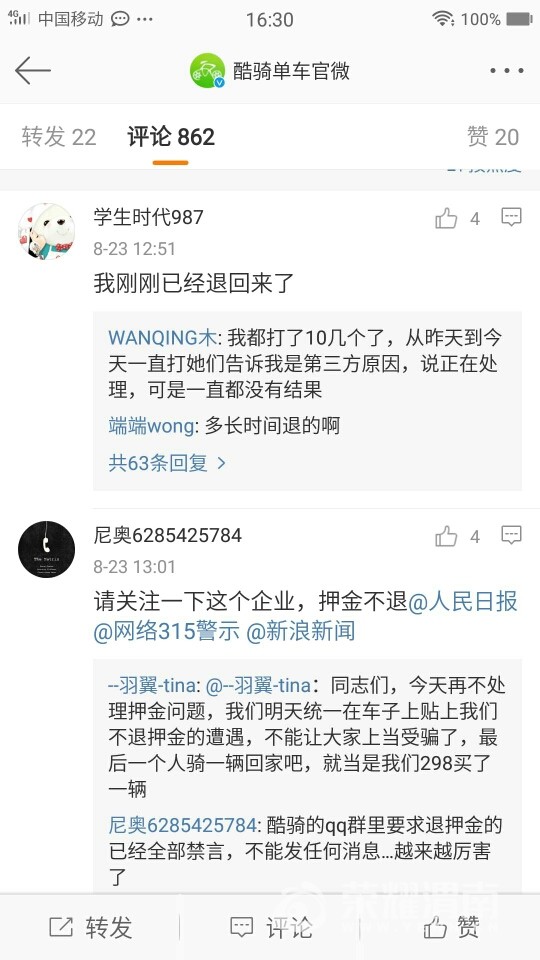Switch to the 转发 22 tab
The image size is (540, 960).
click(59, 137)
